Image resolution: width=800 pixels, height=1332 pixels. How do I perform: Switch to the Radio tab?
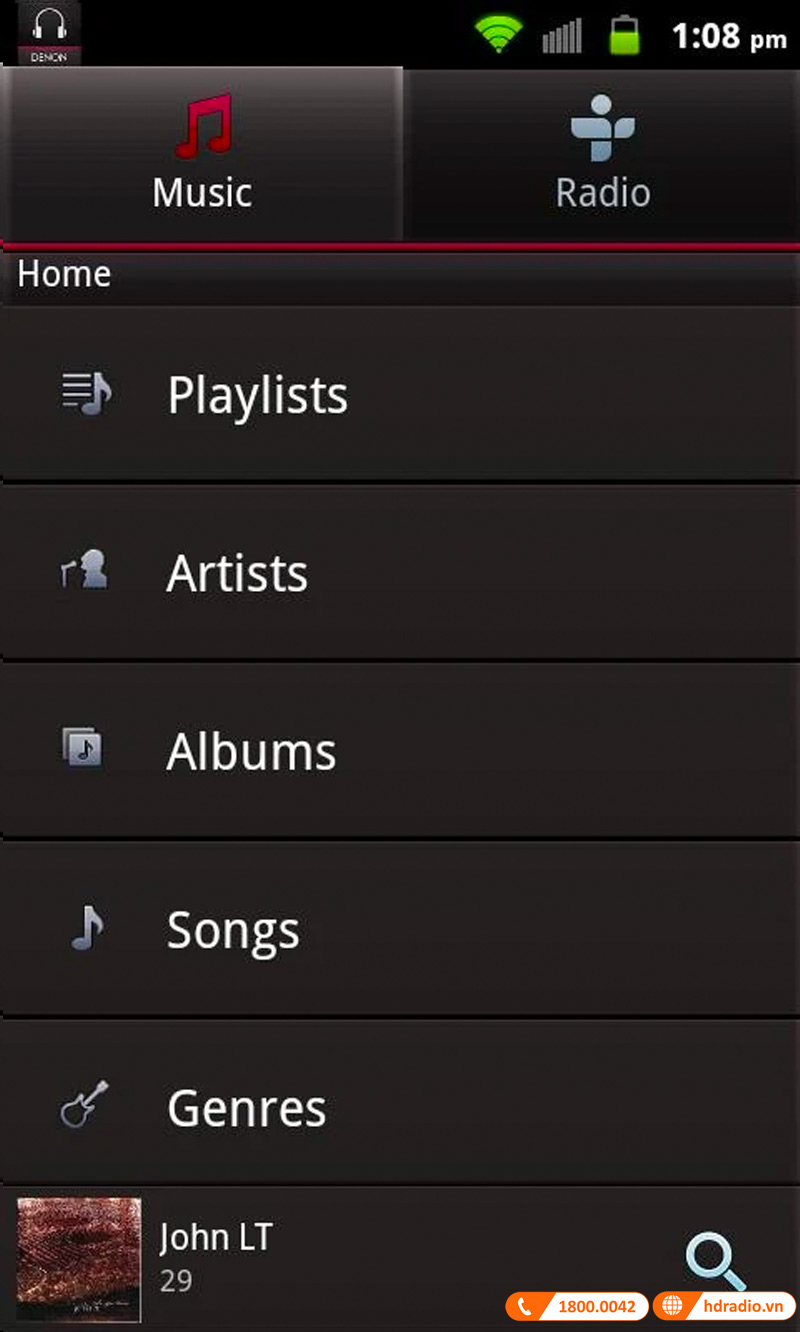602,155
